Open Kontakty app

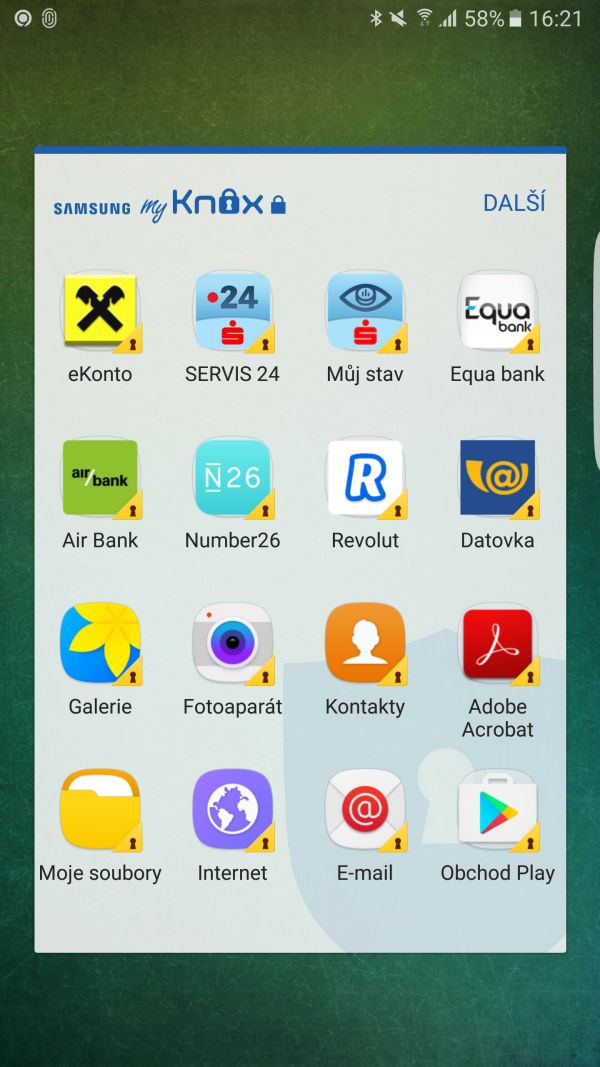tap(365, 643)
